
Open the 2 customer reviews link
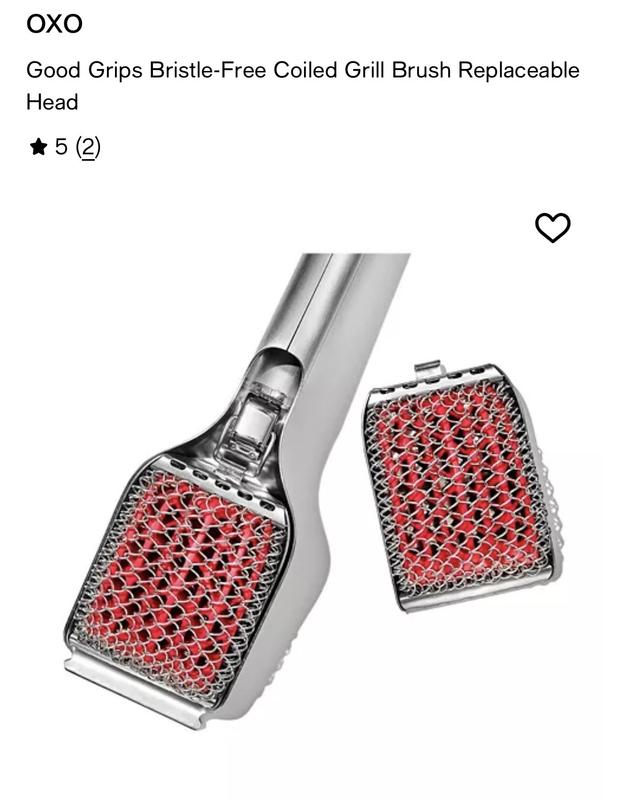coord(89,148)
